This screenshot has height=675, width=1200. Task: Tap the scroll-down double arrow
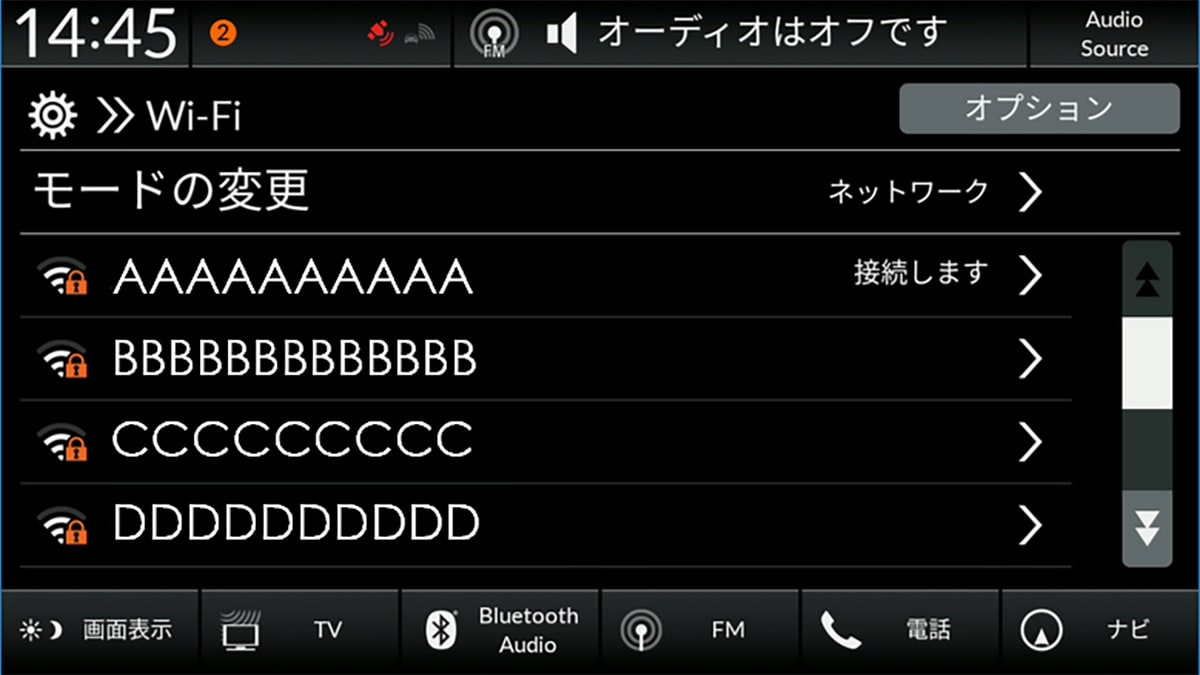click(1147, 527)
